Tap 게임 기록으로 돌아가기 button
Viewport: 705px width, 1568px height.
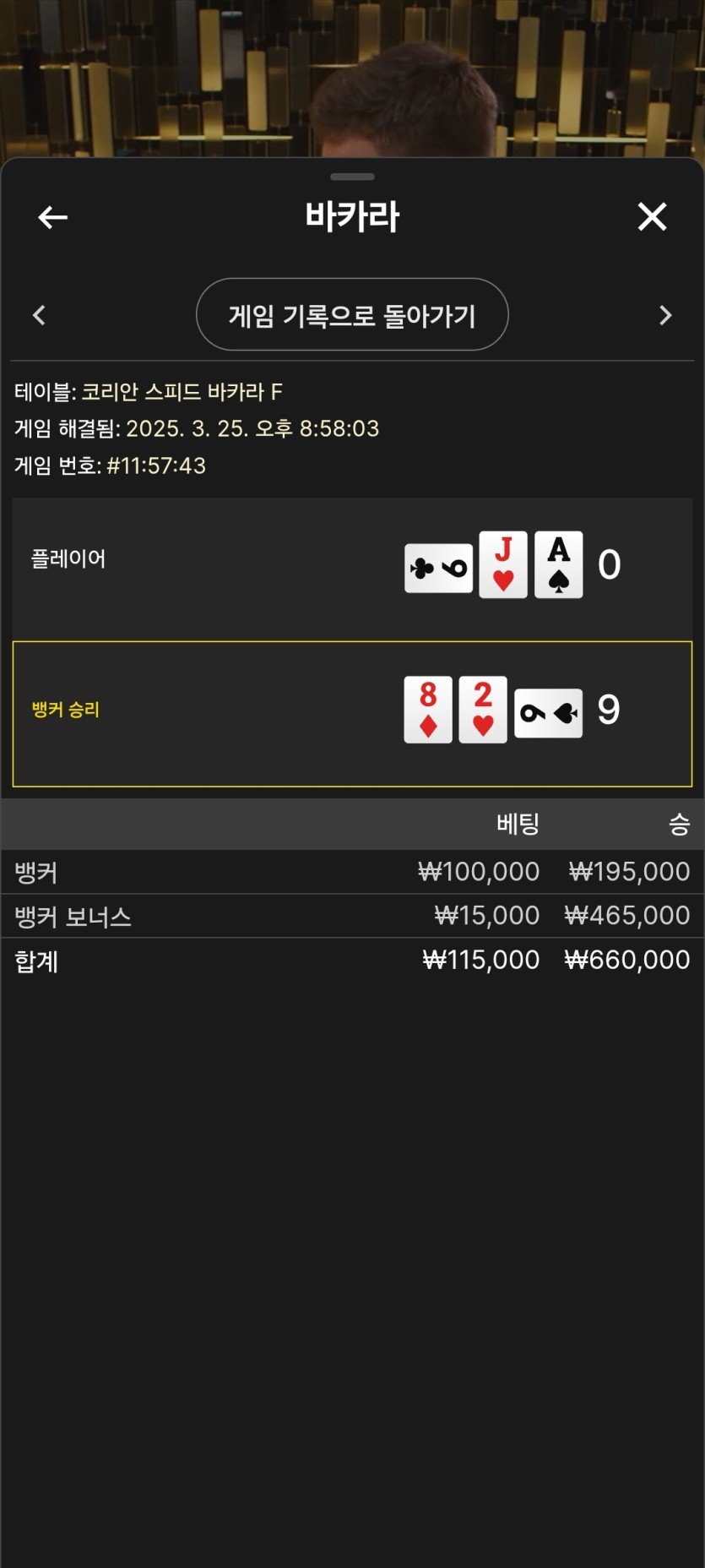(352, 315)
